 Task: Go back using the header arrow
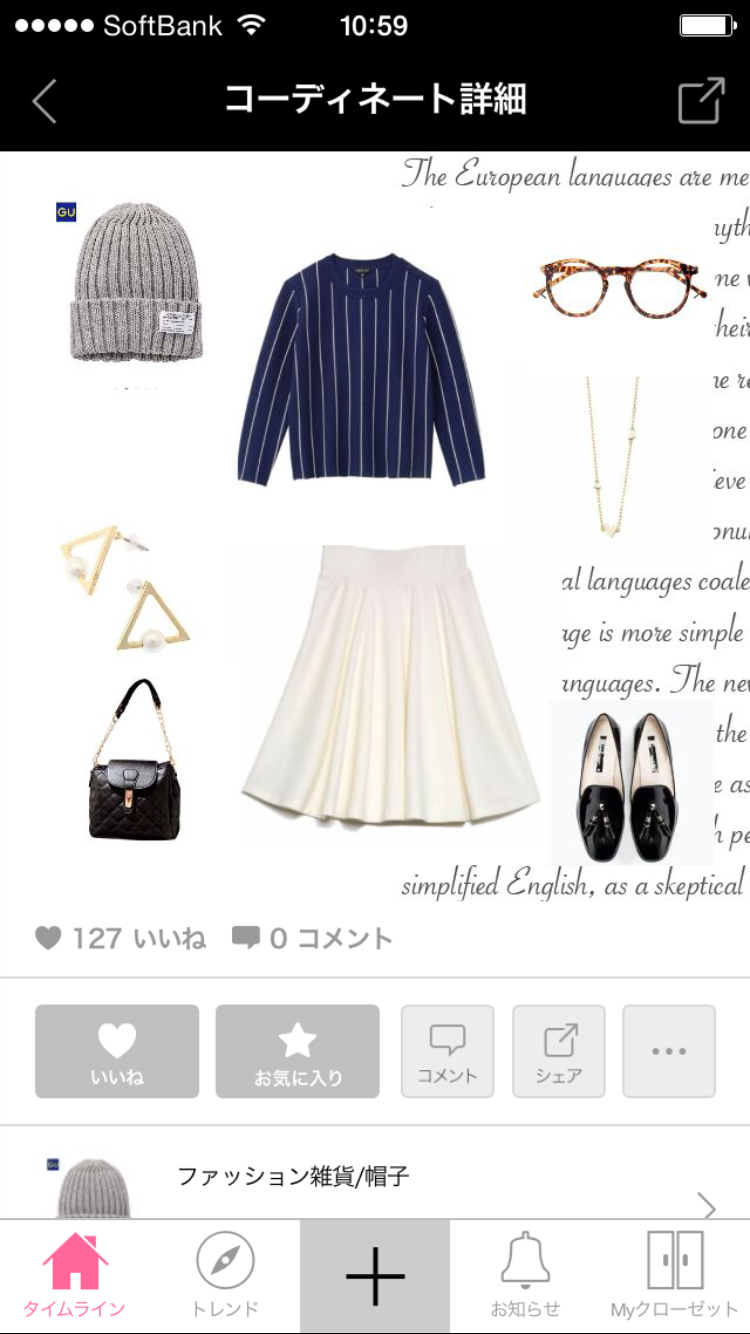45,101
